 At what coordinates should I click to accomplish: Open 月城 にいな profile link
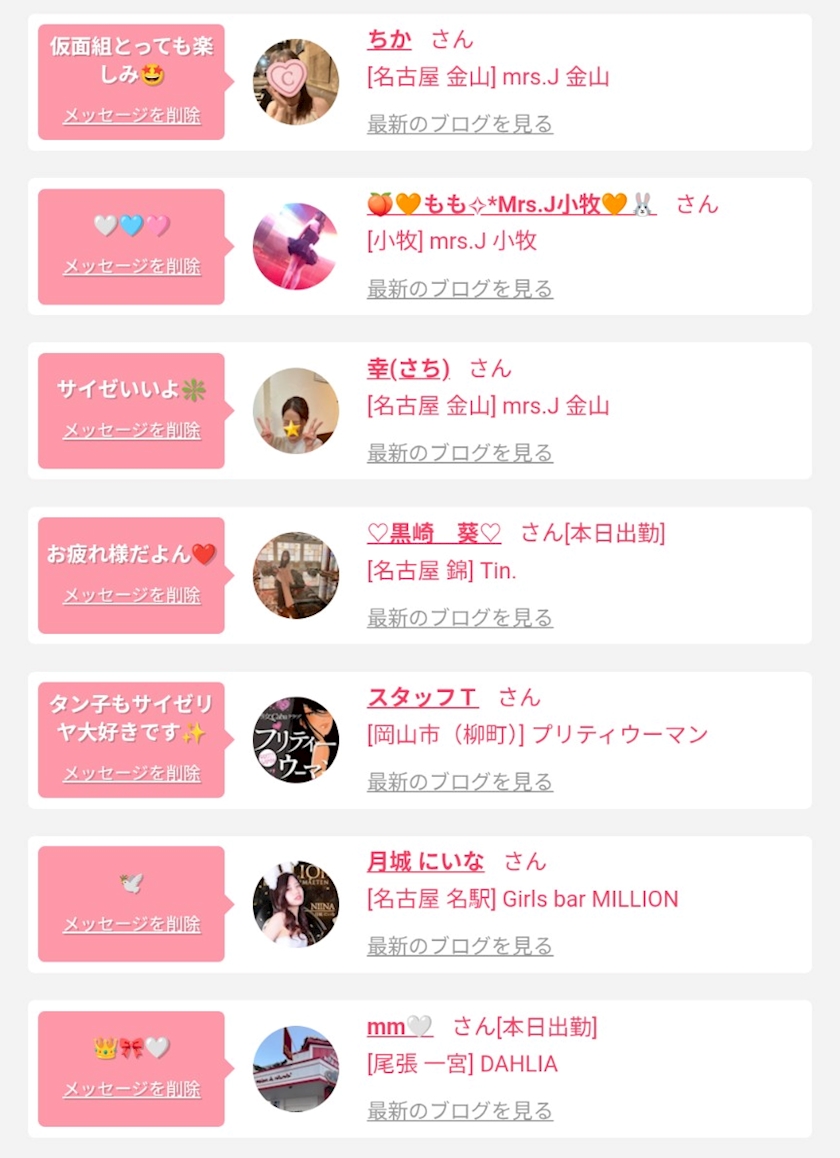(x=425, y=862)
